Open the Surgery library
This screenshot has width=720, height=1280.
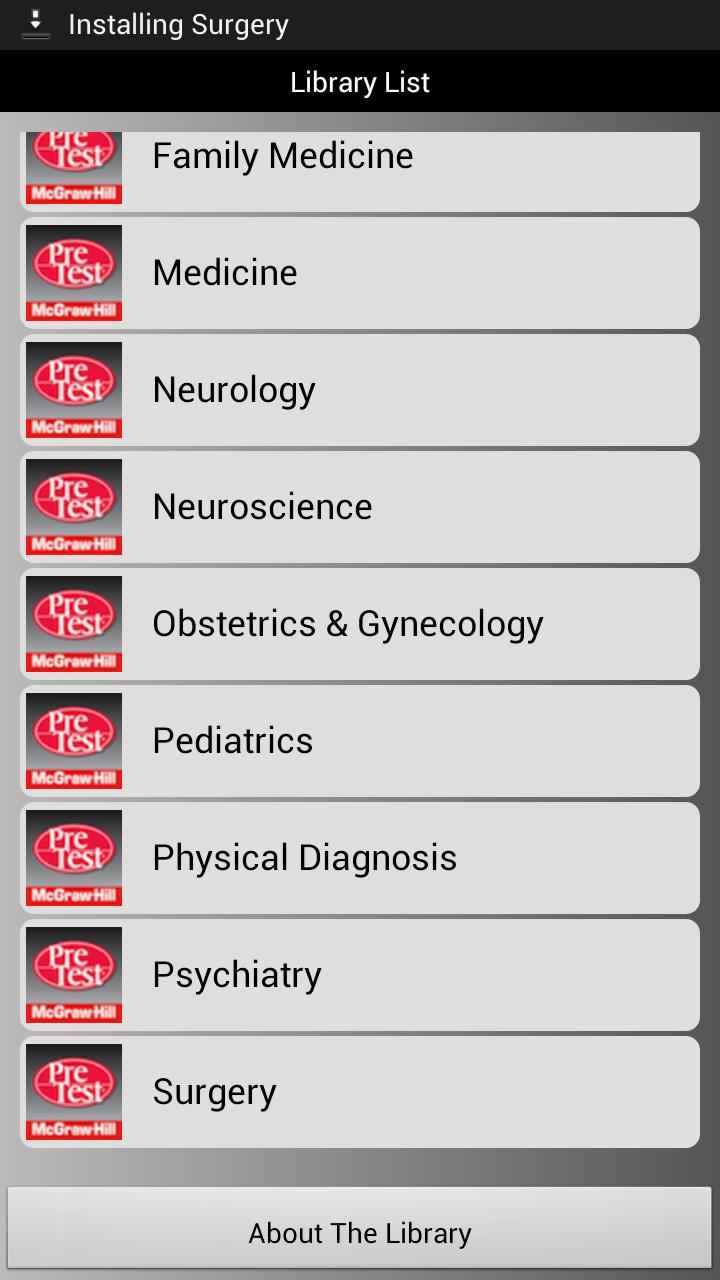360,1092
